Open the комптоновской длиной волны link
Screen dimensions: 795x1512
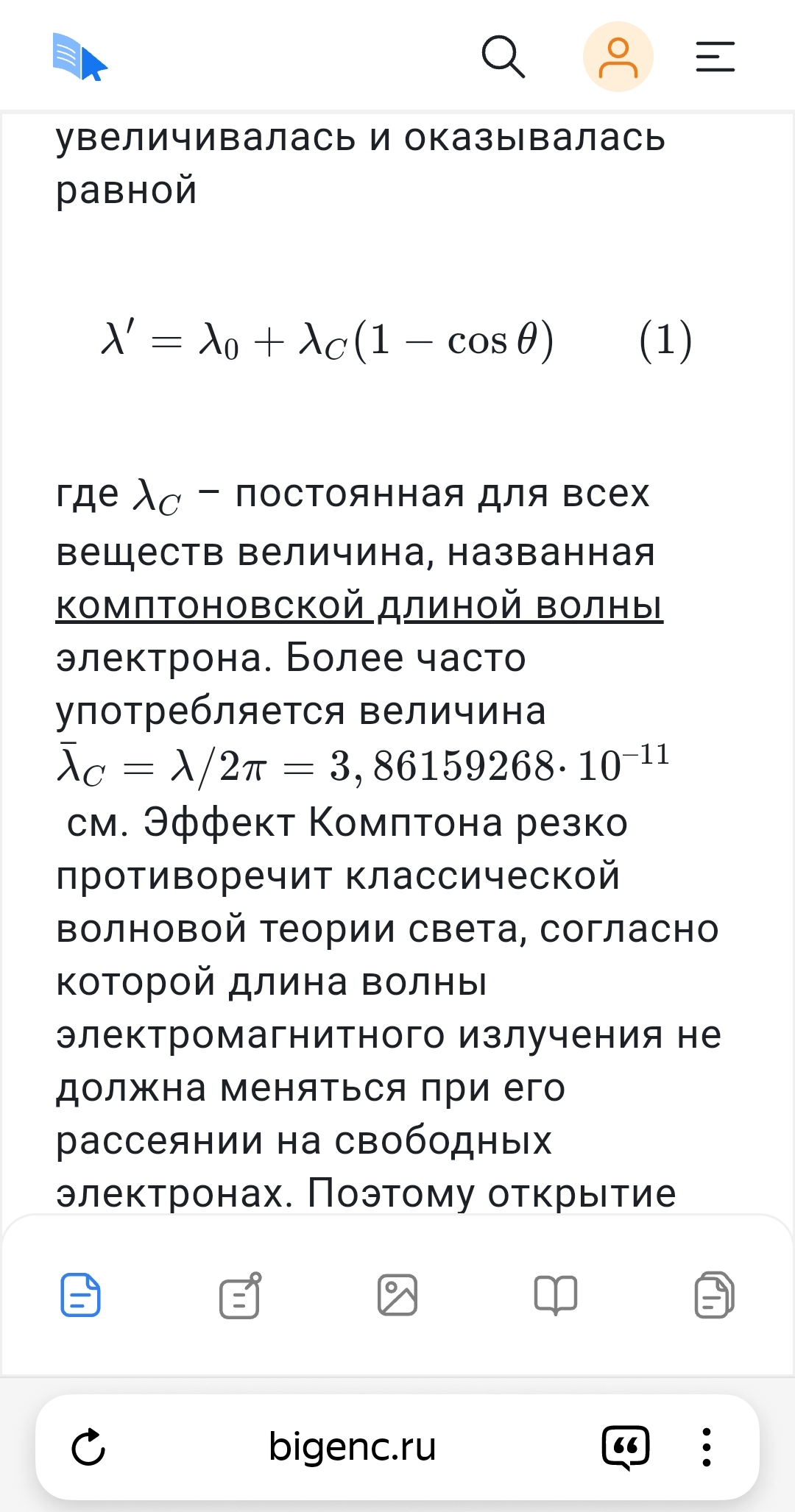[359, 606]
